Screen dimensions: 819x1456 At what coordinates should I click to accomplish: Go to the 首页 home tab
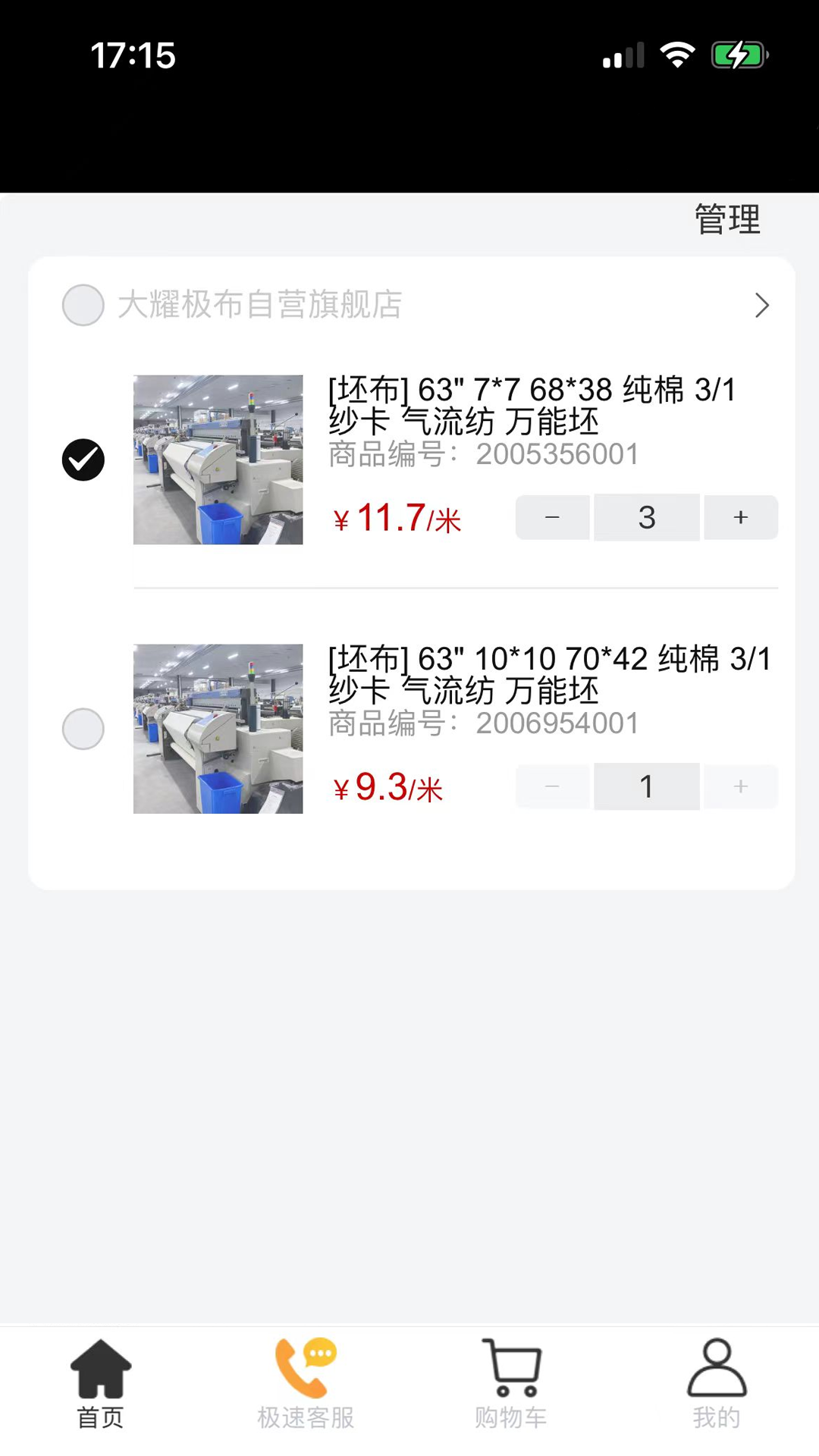[x=100, y=1384]
